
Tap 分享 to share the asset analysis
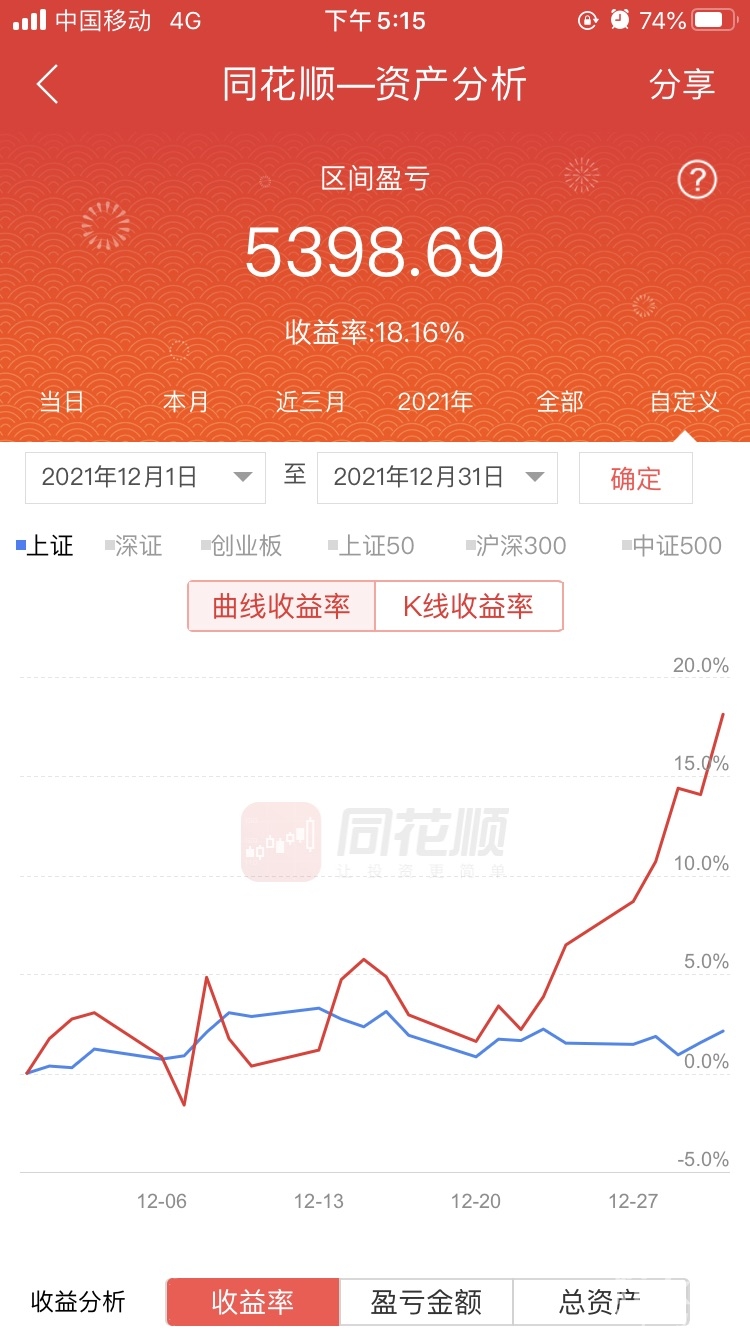click(x=682, y=85)
